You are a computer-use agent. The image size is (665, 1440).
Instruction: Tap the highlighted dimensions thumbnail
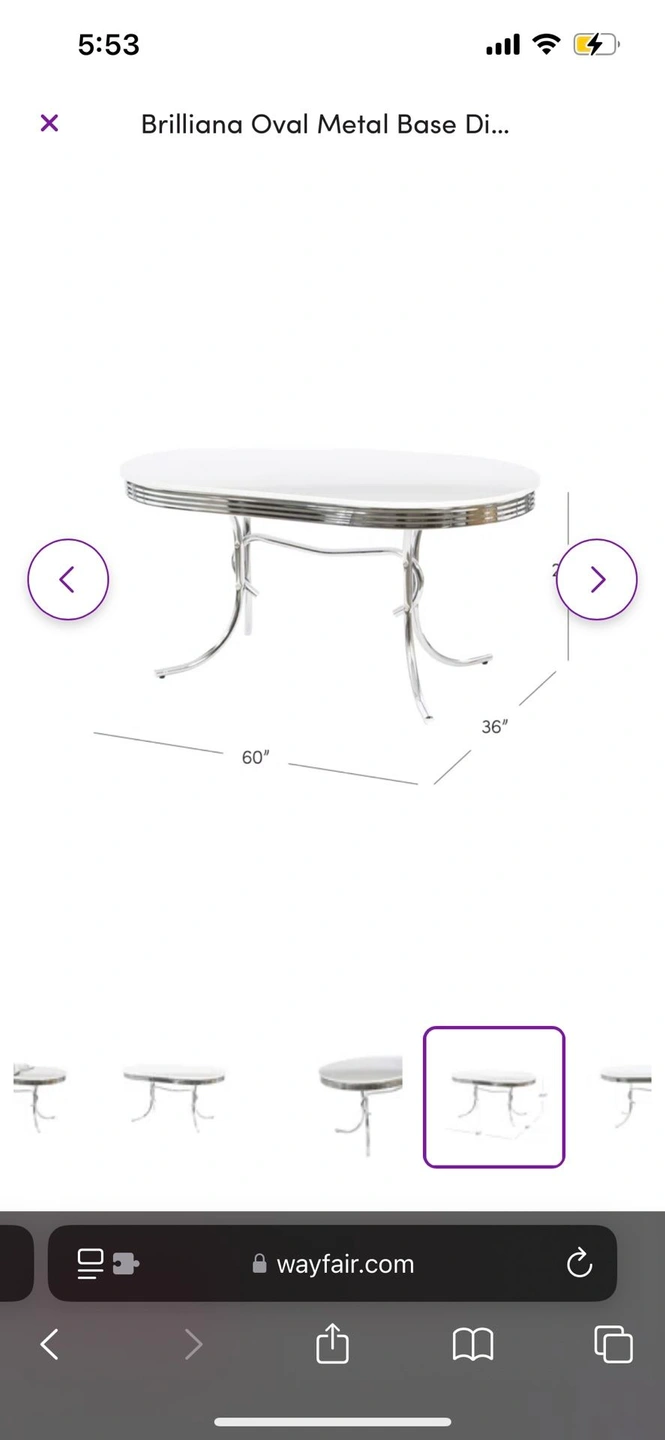494,1097
